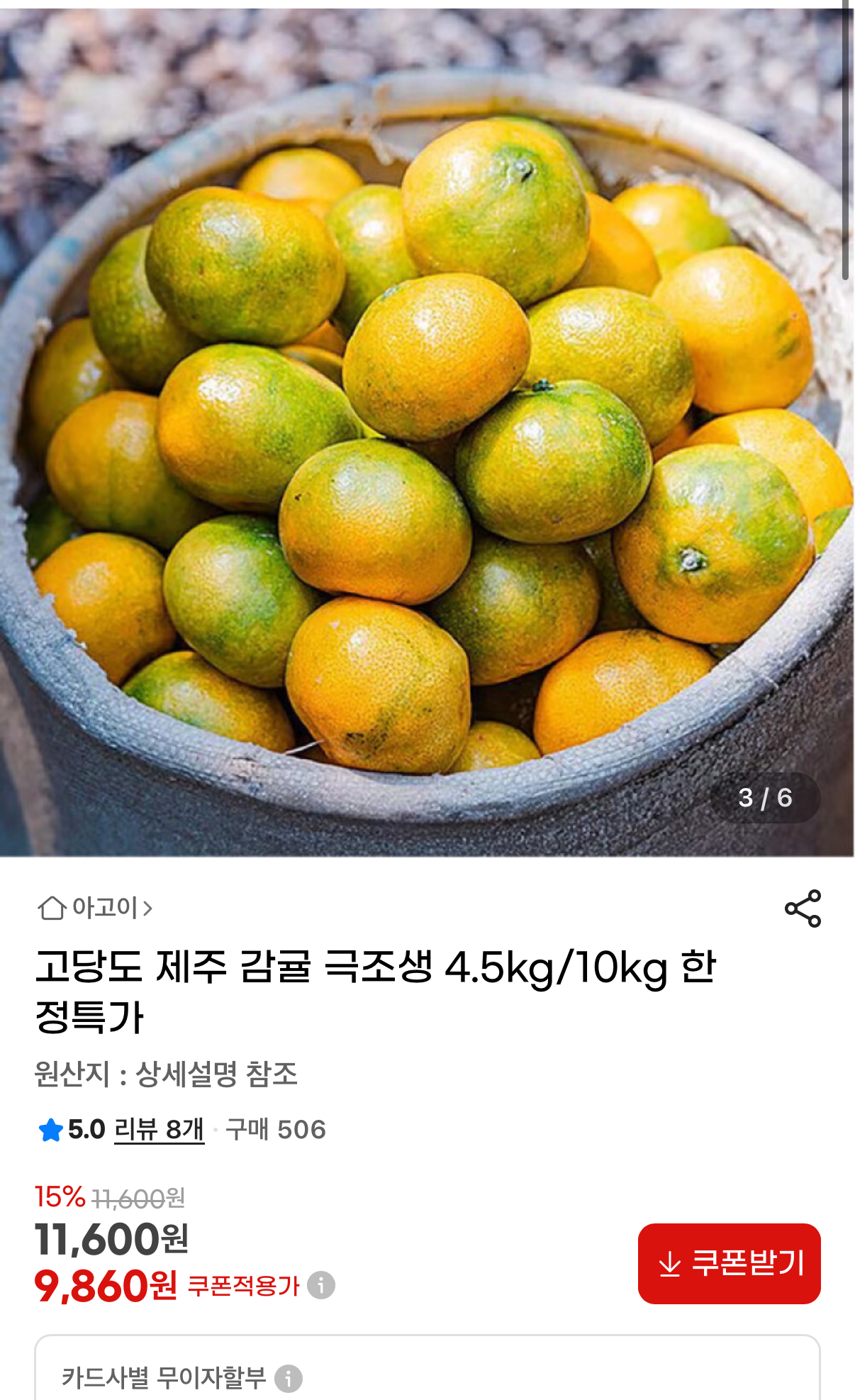Share this tangerine product
855x1400 pixels.
tap(803, 909)
